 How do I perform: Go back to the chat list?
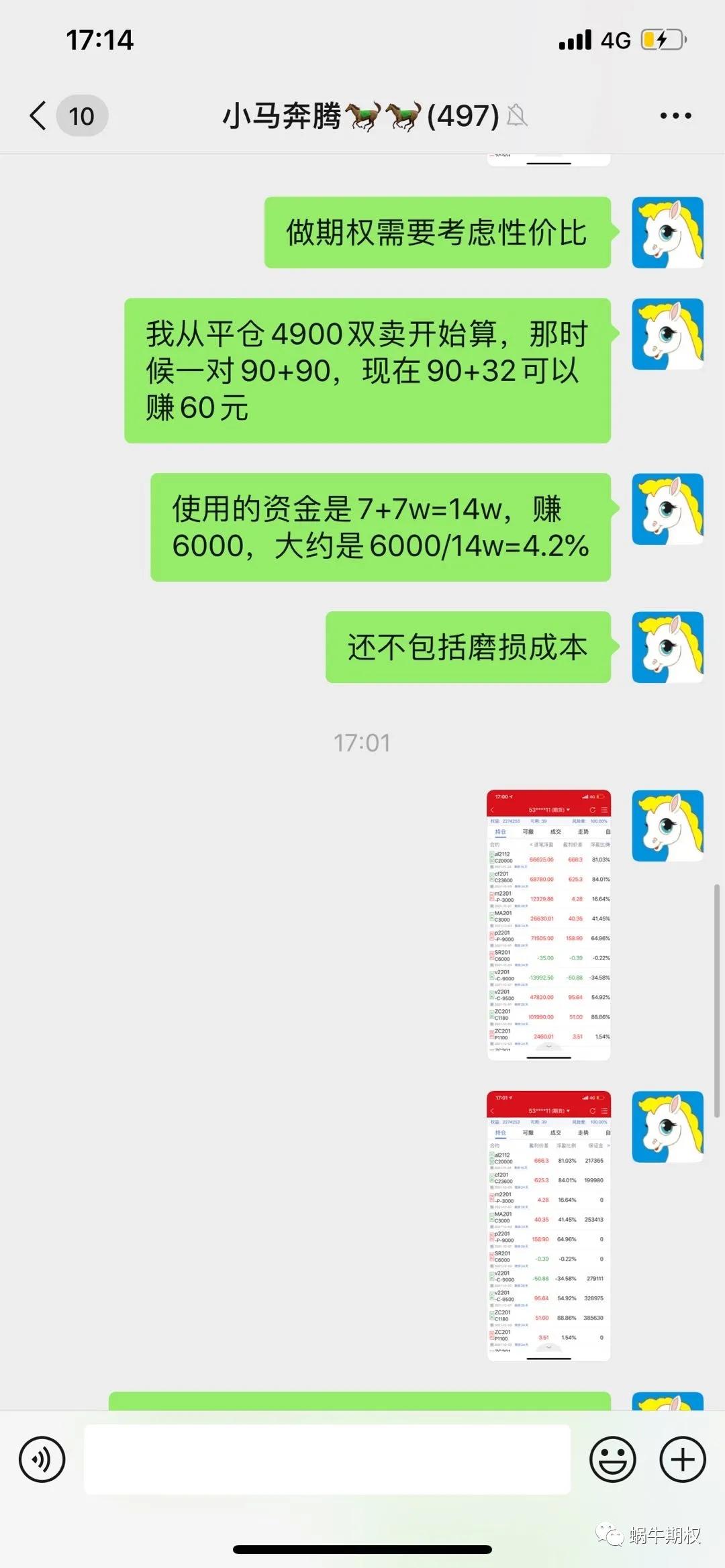(x=39, y=115)
